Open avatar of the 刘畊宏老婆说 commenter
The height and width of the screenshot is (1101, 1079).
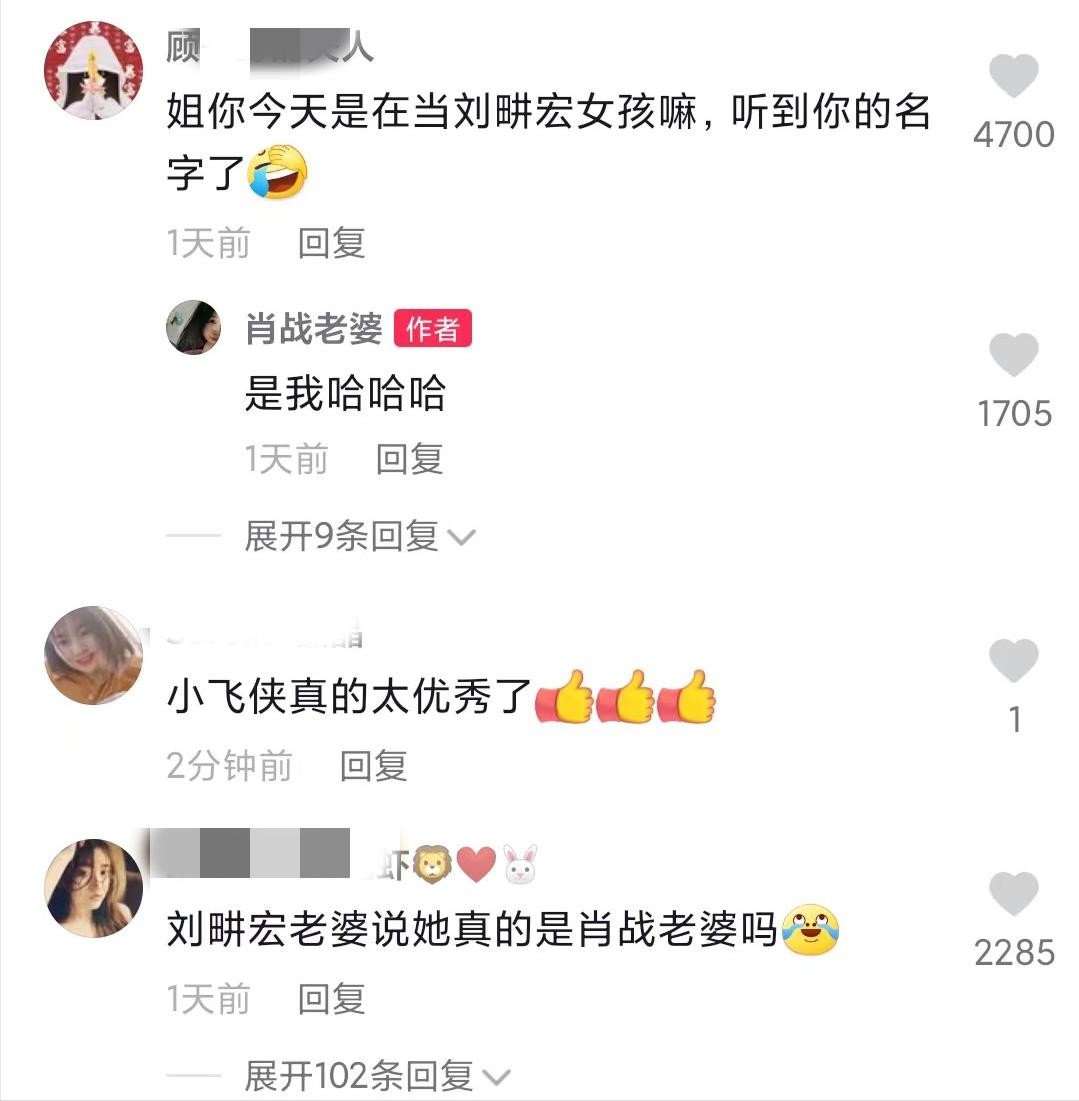click(94, 889)
